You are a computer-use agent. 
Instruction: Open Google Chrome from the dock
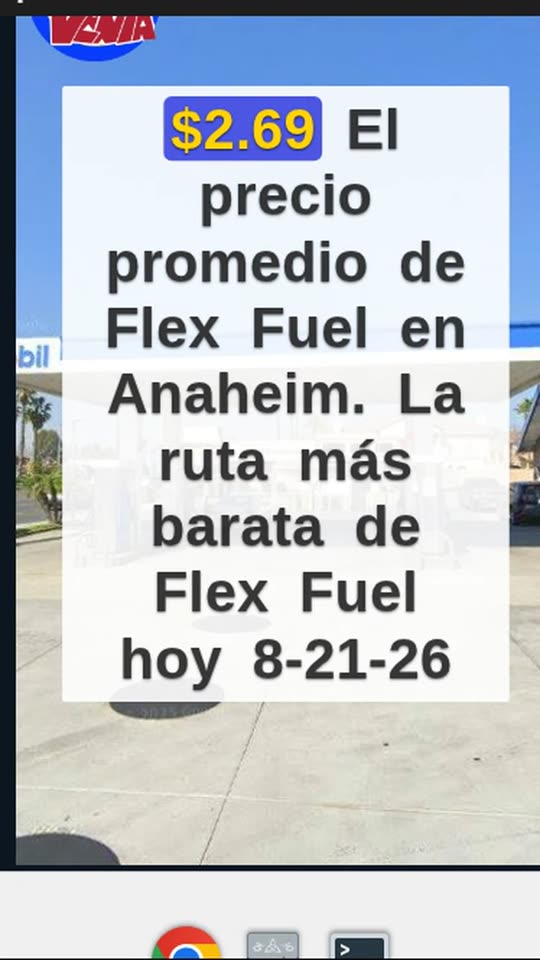[x=186, y=944]
